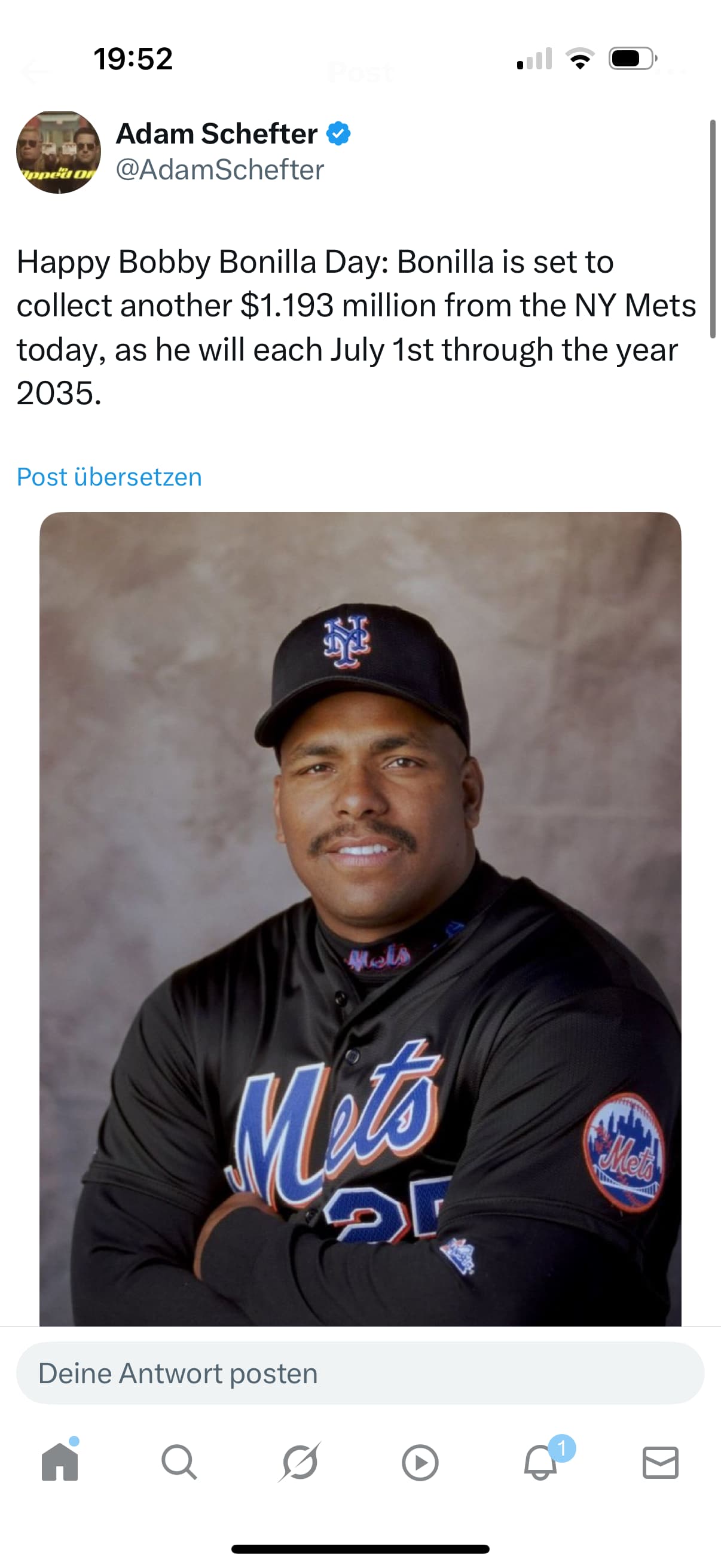
Task: Tap the Adam Schefter account name
Action: pos(216,133)
